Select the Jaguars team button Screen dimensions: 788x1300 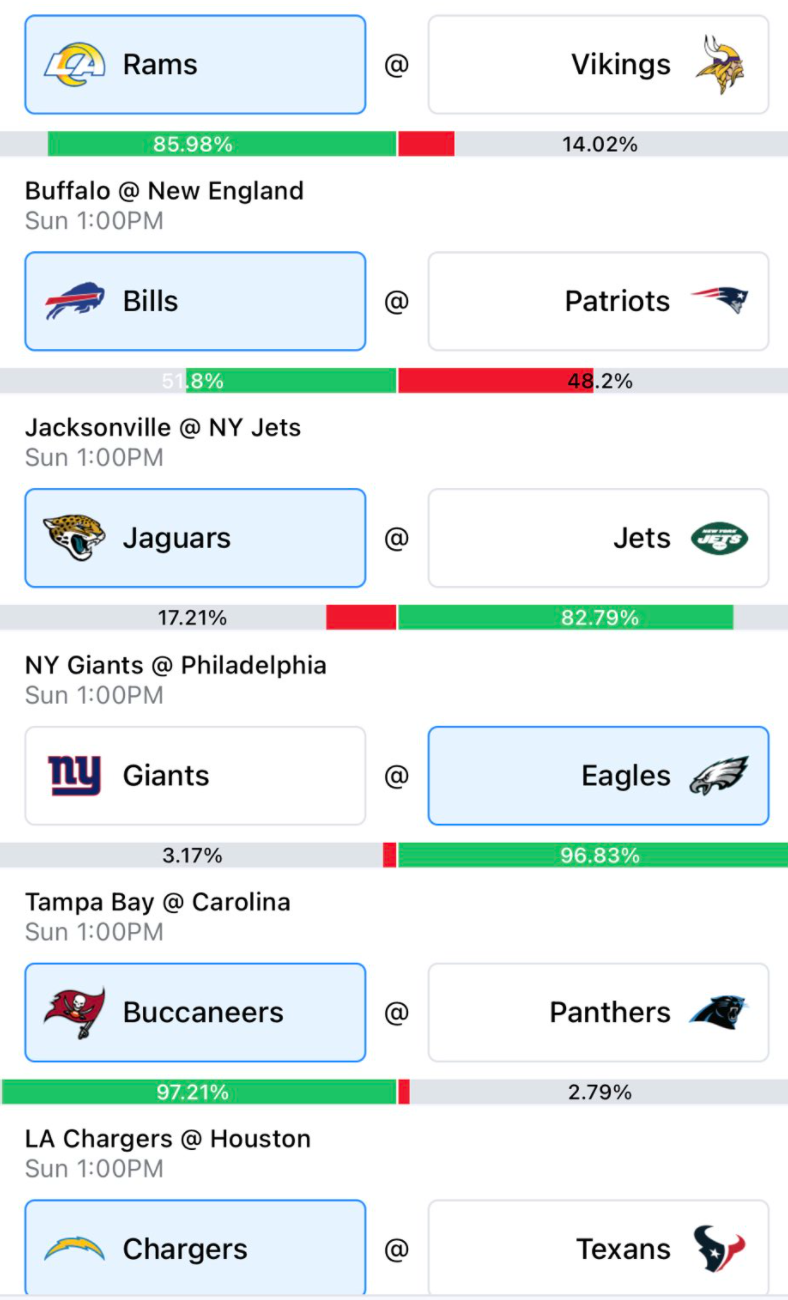point(195,538)
